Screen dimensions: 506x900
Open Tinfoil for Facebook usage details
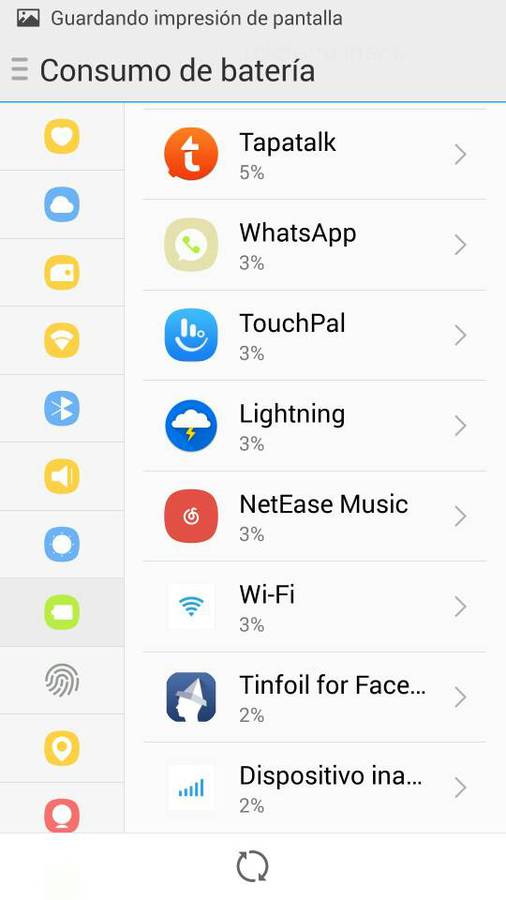[314, 697]
